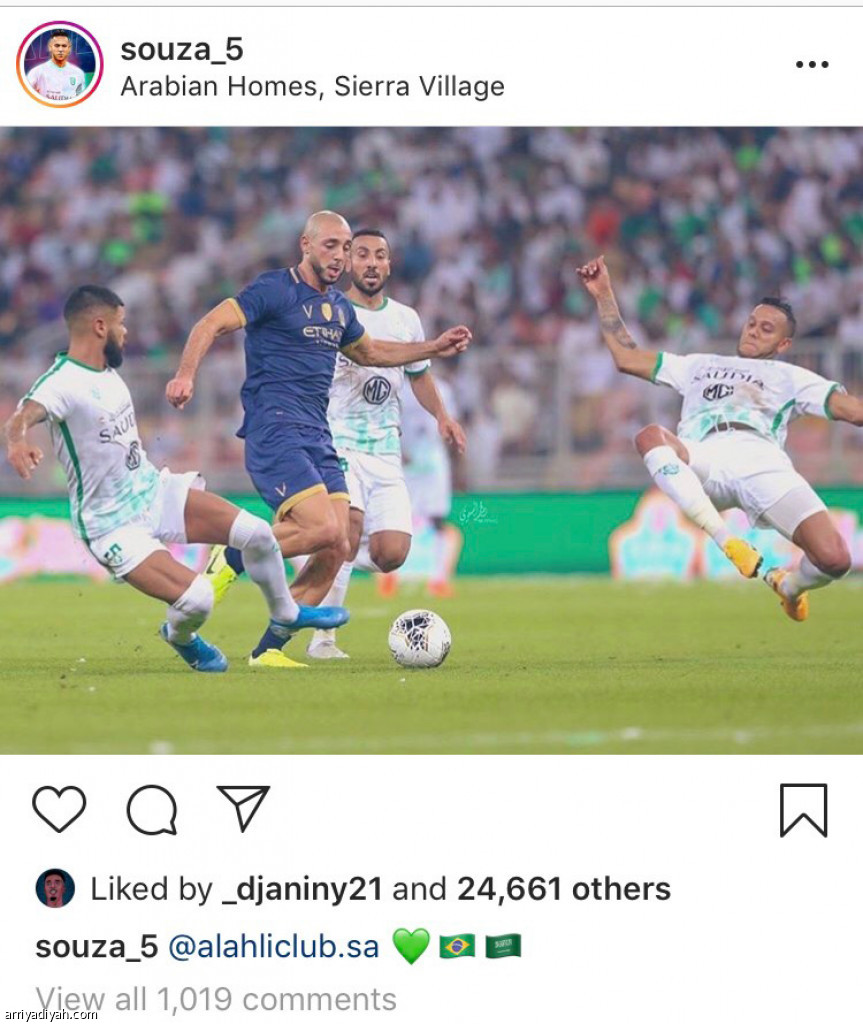Open the post's three-dot overflow menu

812,64
